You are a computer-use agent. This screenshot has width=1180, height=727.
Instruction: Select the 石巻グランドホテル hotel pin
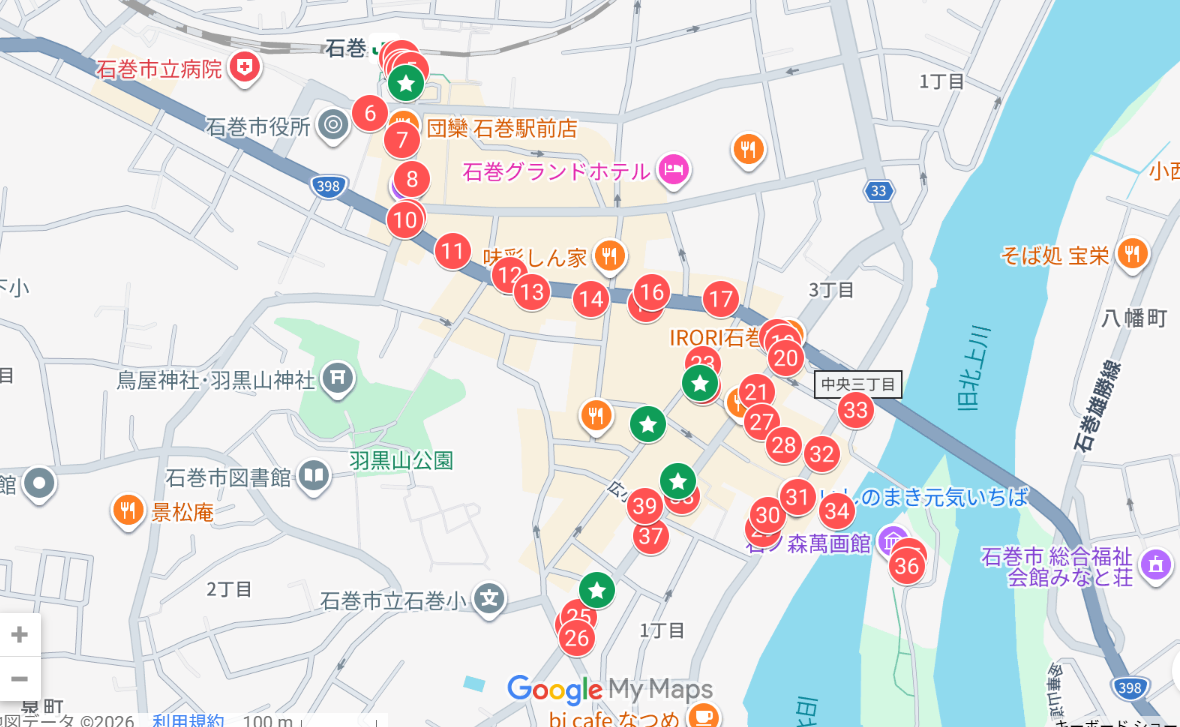pos(674,170)
